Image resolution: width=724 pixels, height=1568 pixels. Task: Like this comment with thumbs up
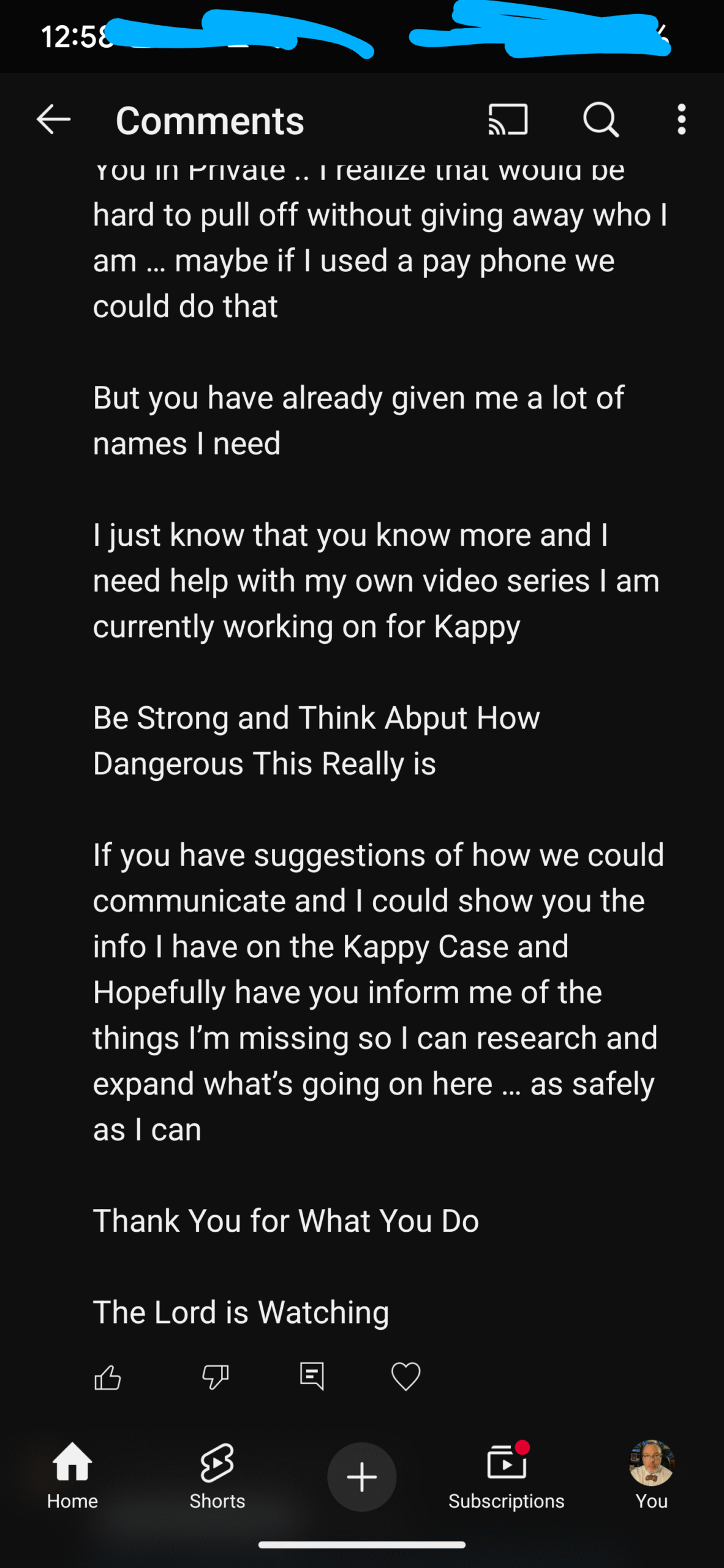108,1378
